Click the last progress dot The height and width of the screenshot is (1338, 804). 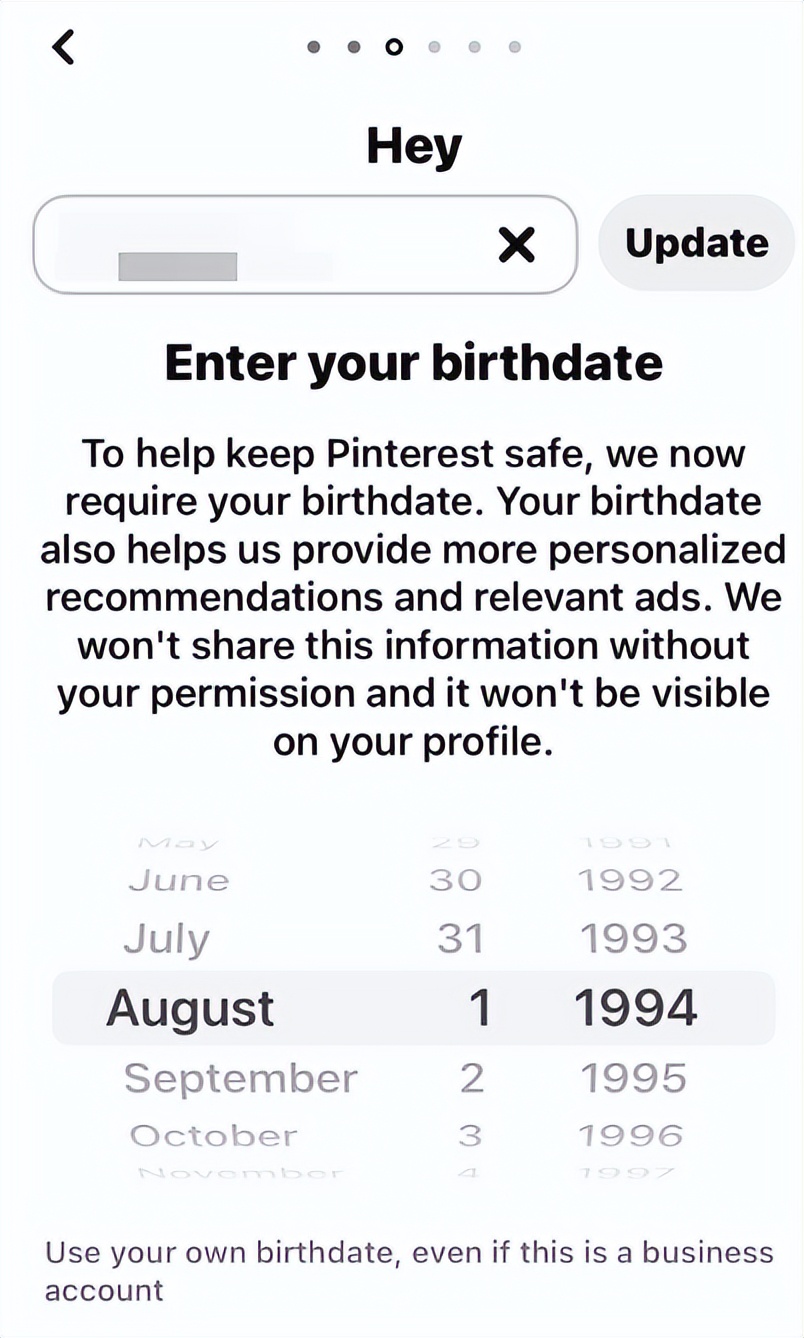[514, 46]
